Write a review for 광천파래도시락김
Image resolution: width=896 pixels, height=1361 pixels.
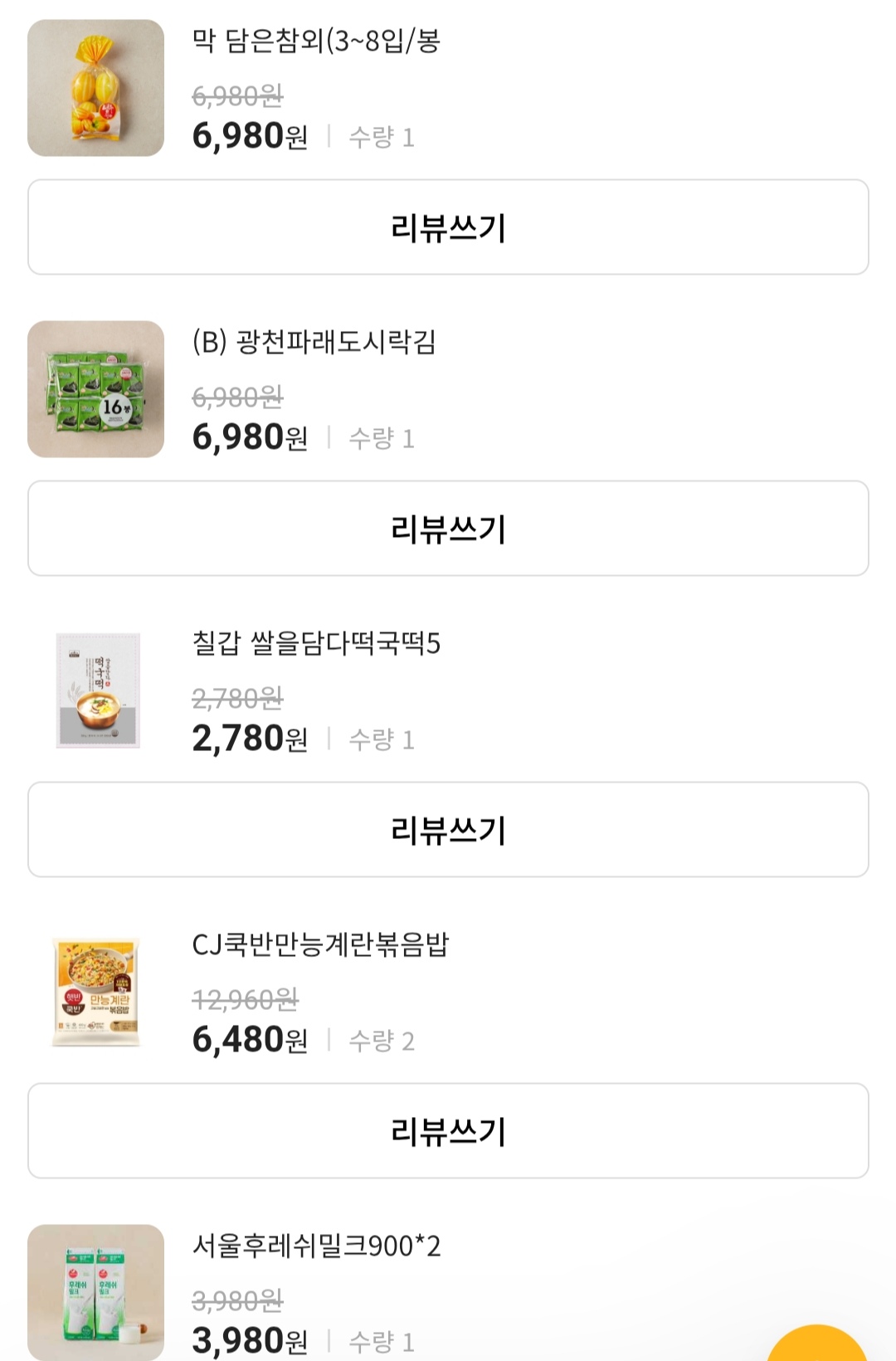pos(448,527)
